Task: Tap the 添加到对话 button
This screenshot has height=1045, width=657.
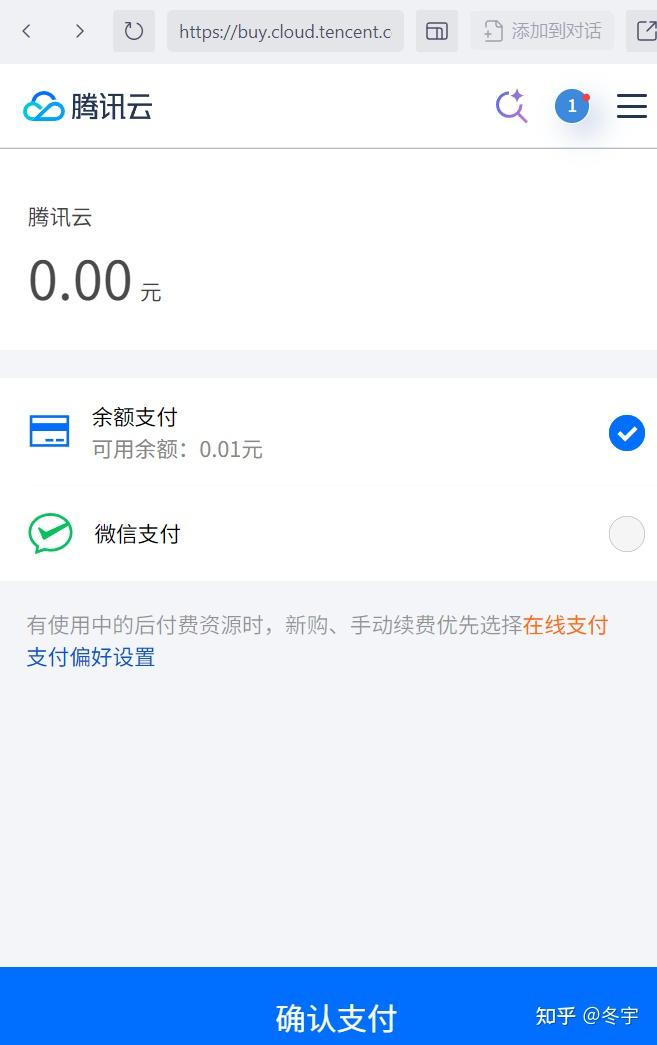Action: click(x=542, y=31)
